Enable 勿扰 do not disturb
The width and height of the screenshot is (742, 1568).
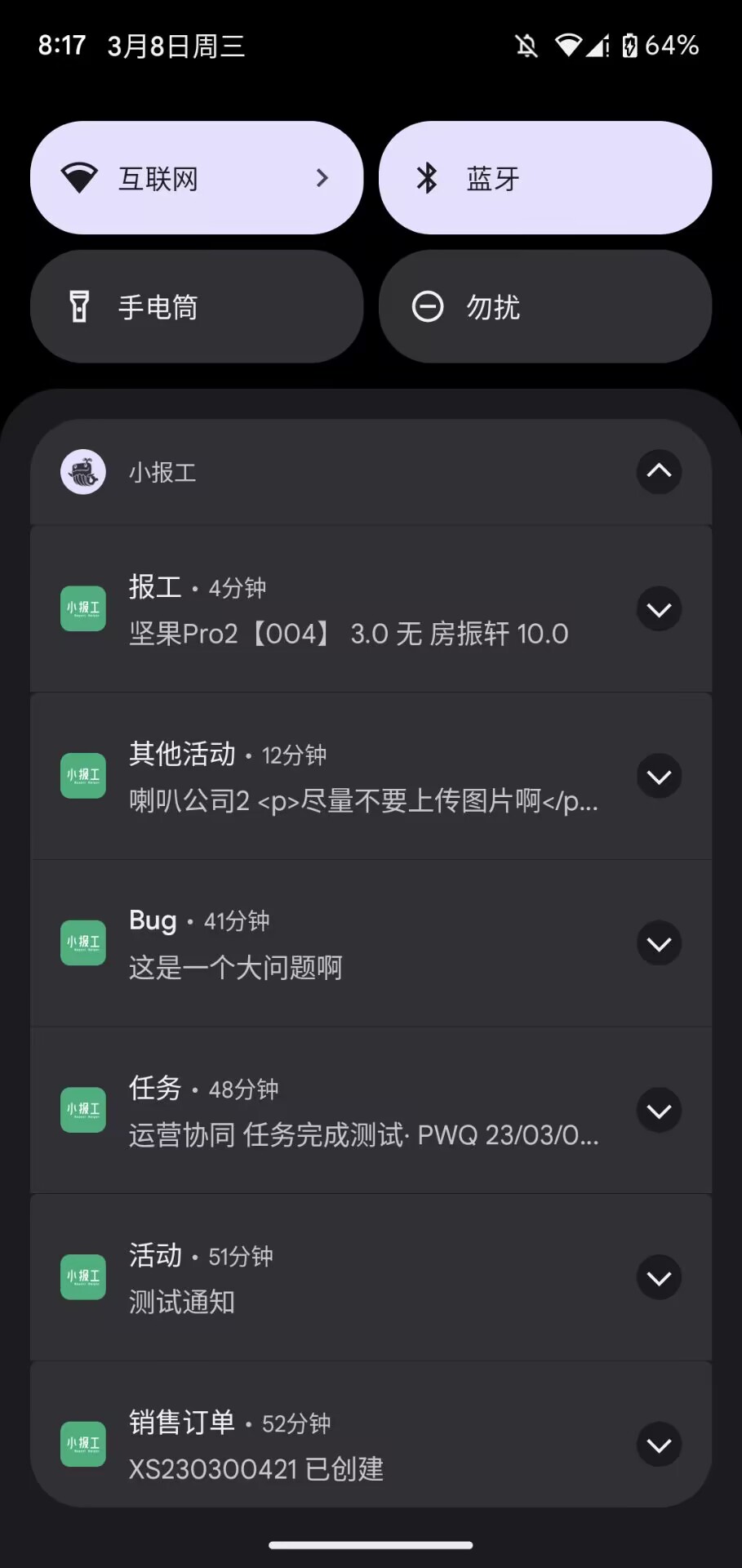(x=544, y=307)
